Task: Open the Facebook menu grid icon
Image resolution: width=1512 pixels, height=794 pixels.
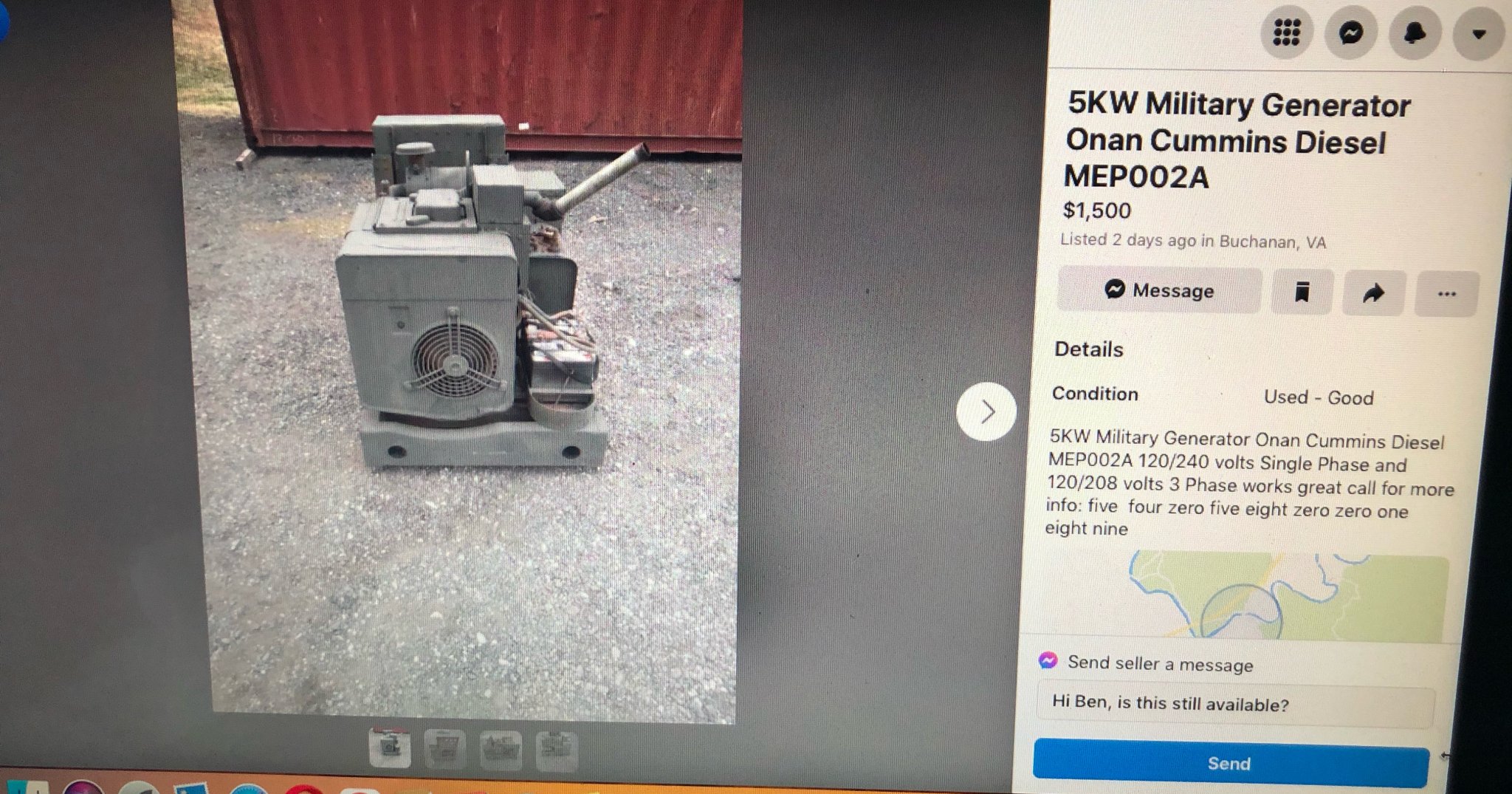Action: point(1286,32)
